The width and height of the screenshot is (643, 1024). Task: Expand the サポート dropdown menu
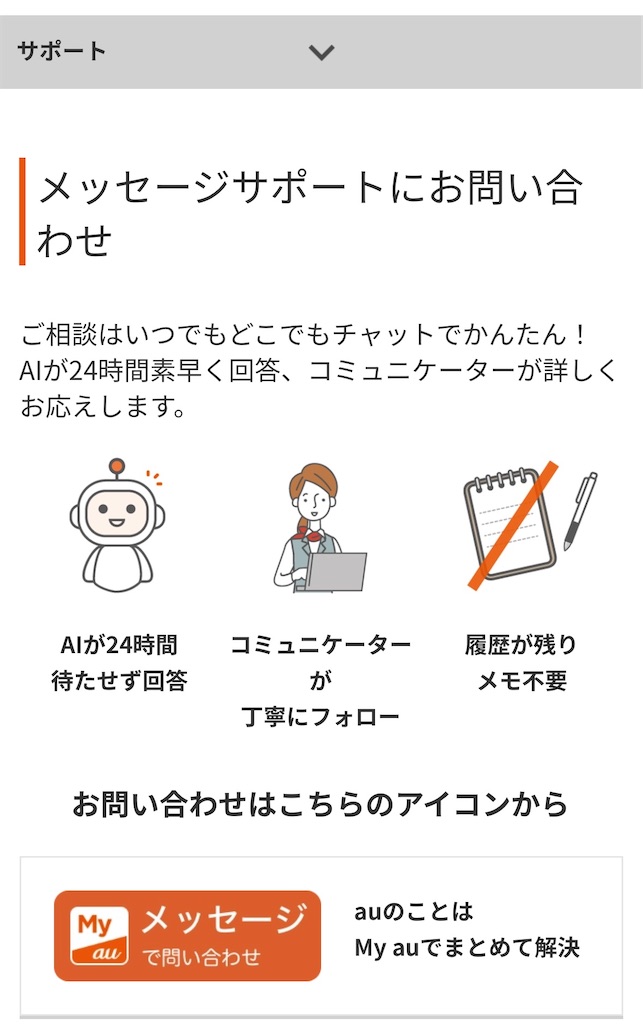pyautogui.click(x=321, y=52)
